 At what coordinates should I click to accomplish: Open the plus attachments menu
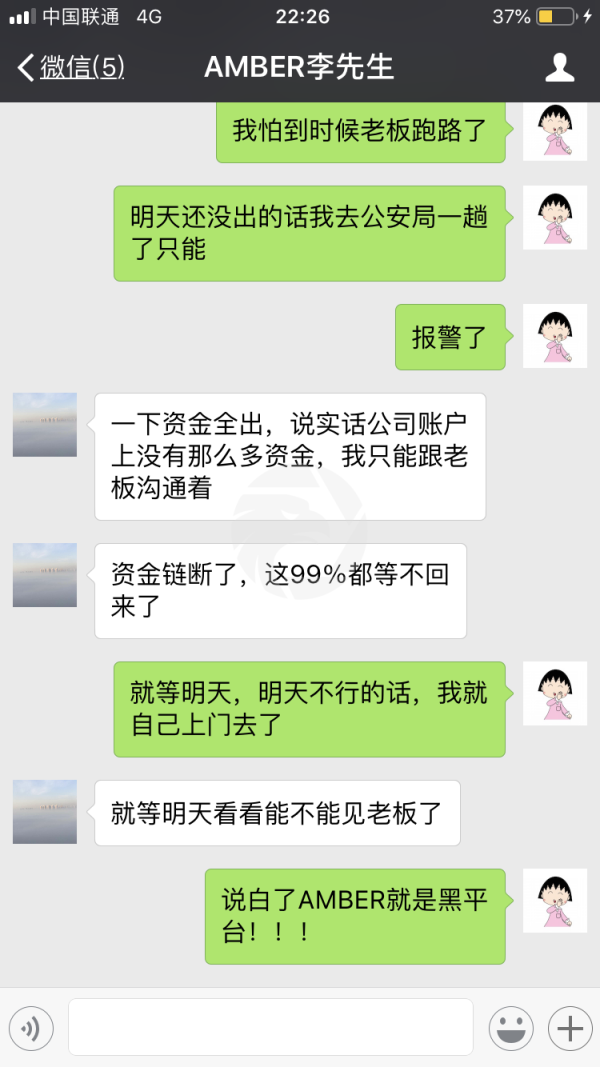[570, 1028]
